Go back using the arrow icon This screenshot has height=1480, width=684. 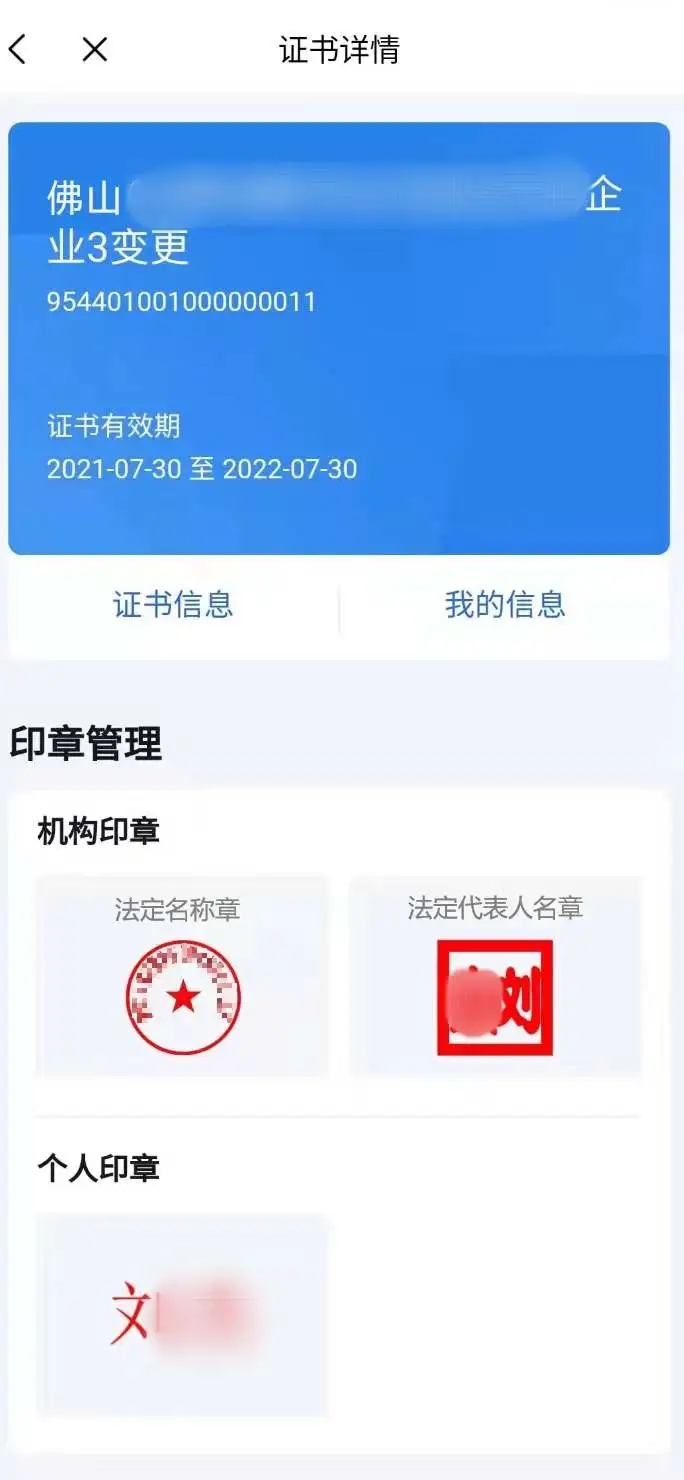pyautogui.click(x=18, y=49)
